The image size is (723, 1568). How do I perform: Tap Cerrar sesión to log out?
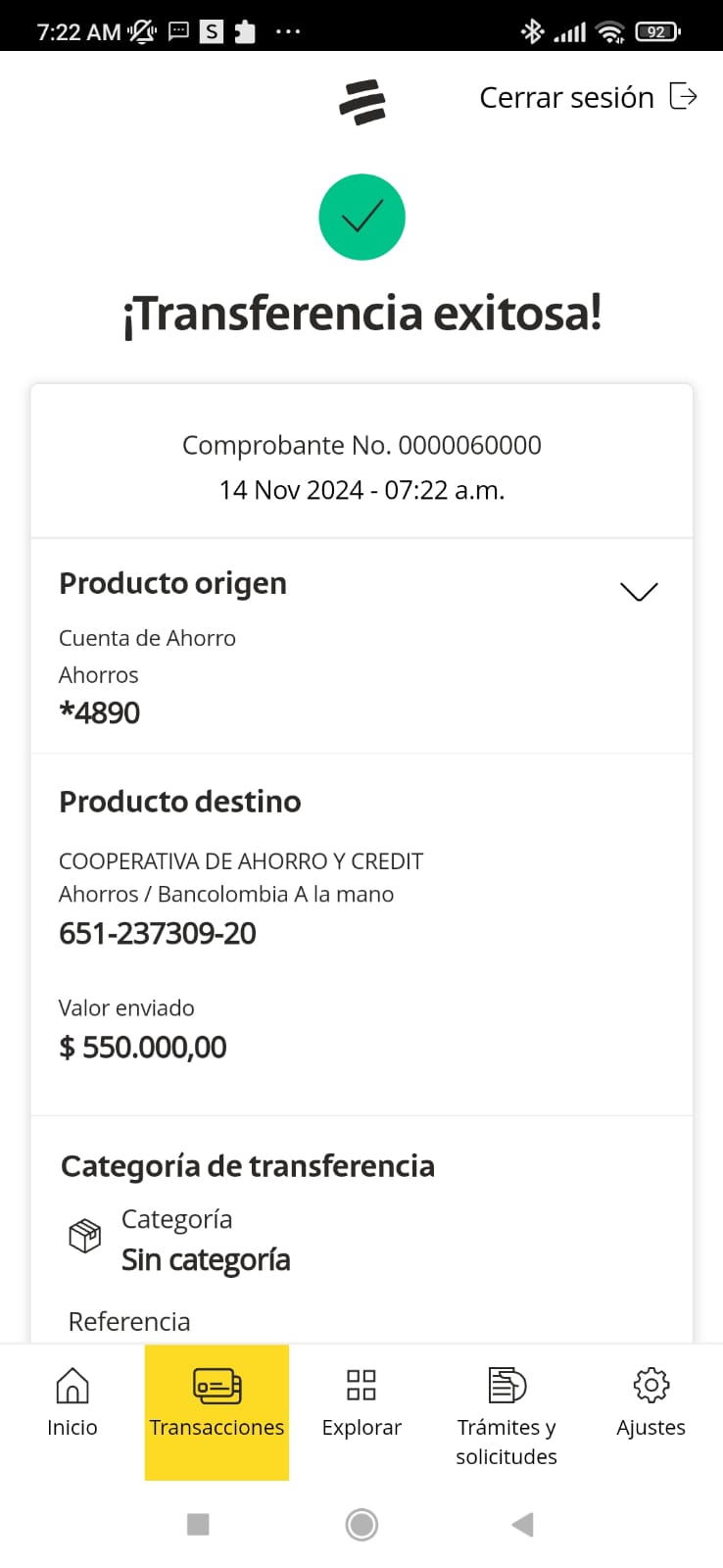tap(588, 97)
